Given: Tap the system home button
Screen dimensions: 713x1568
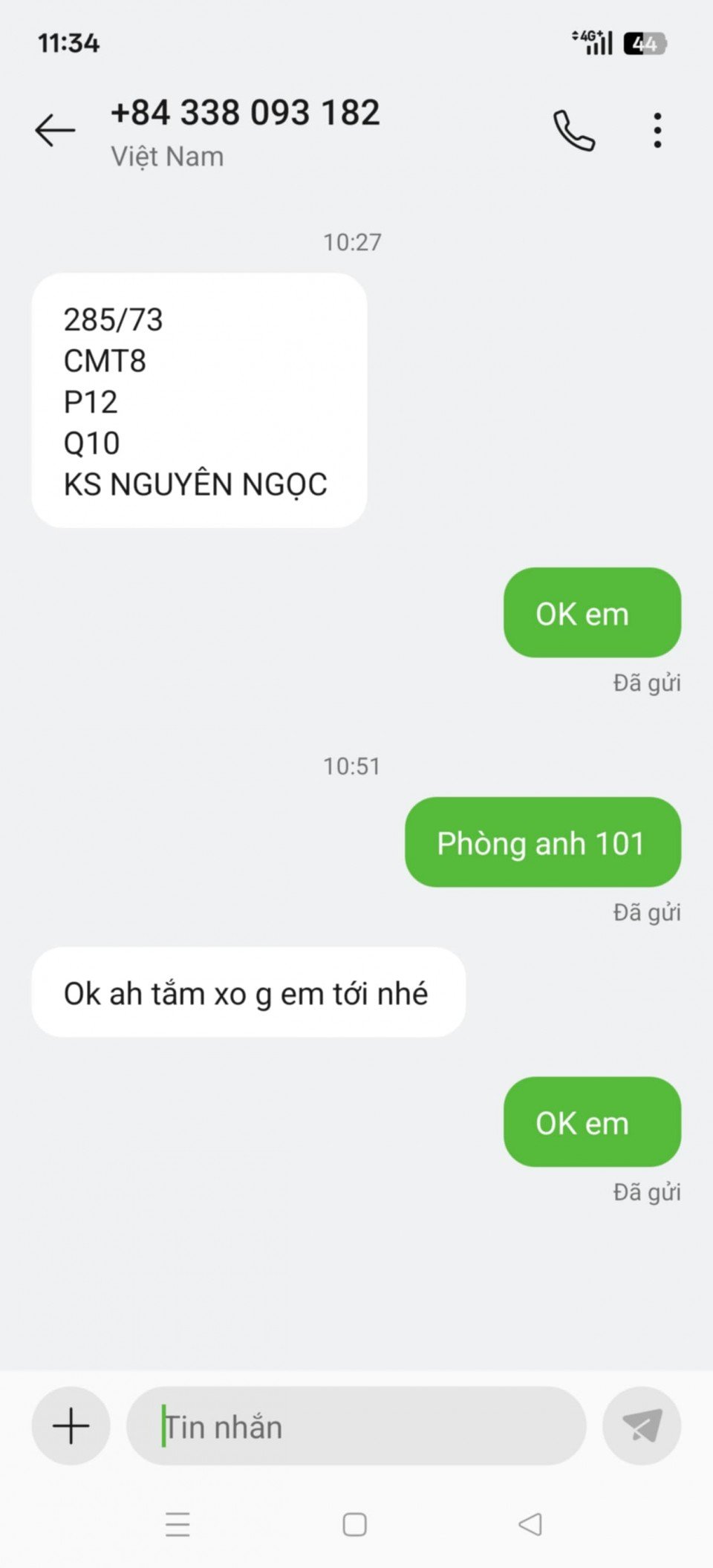Looking at the screenshot, I should point(354,1525).
